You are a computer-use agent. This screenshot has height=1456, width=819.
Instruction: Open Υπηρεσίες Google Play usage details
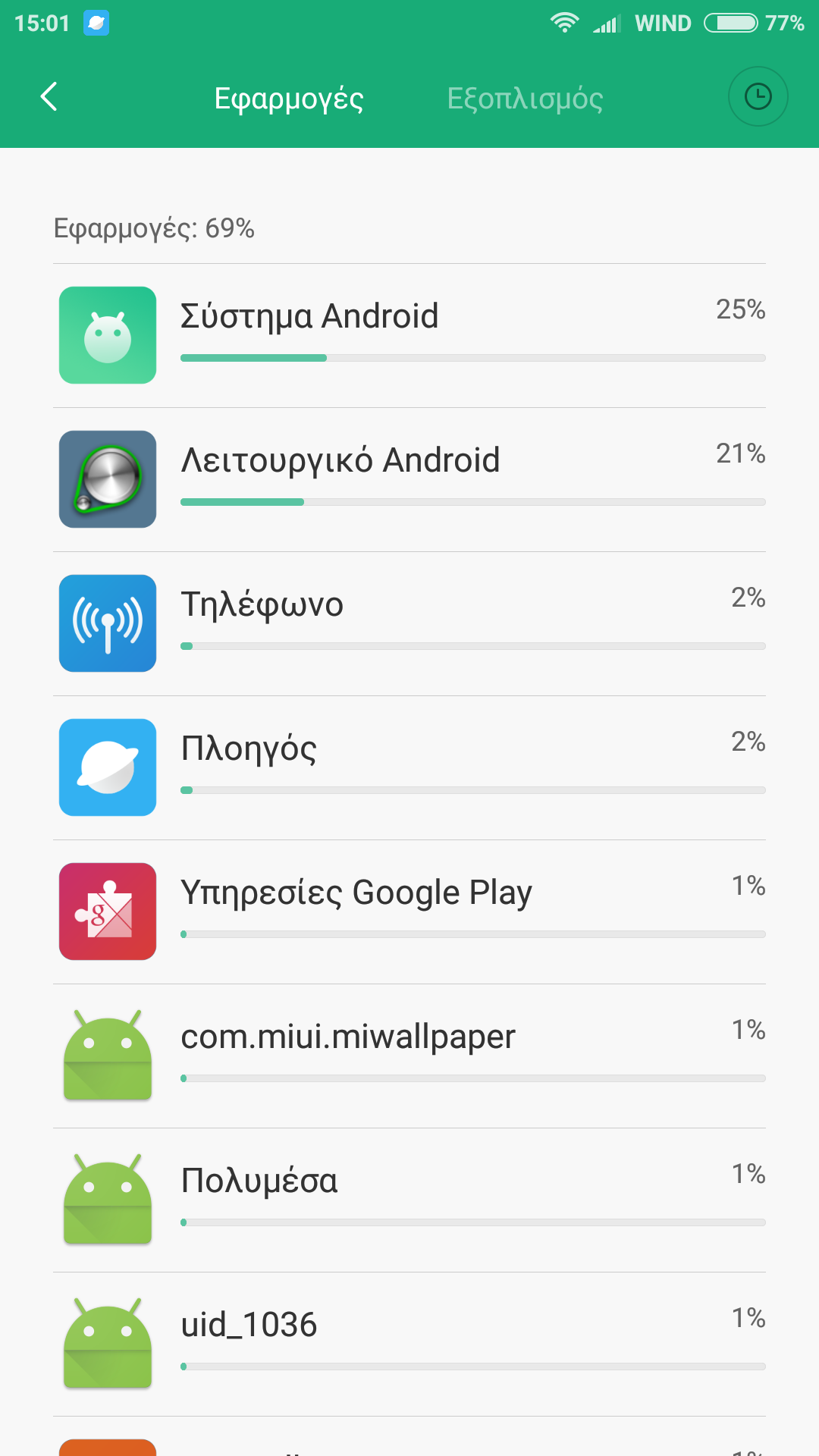[409, 912]
